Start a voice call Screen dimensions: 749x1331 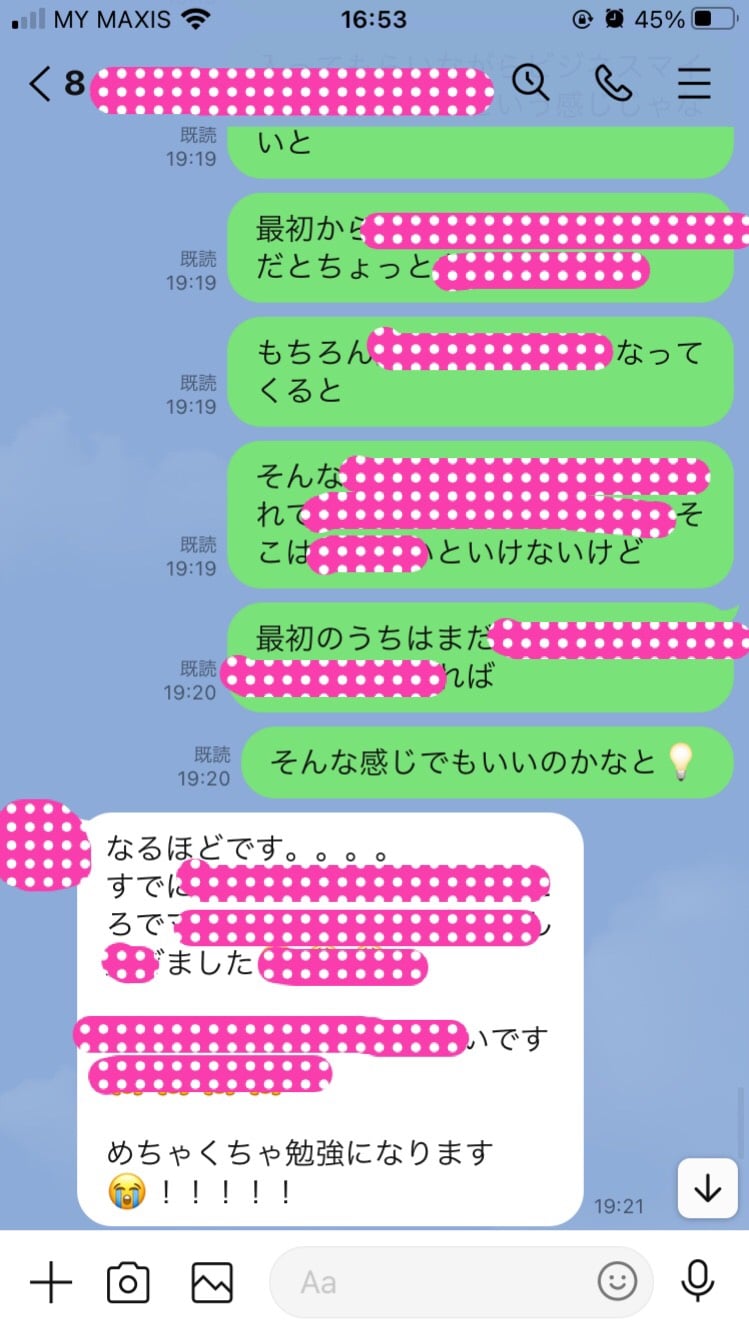[x=612, y=84]
